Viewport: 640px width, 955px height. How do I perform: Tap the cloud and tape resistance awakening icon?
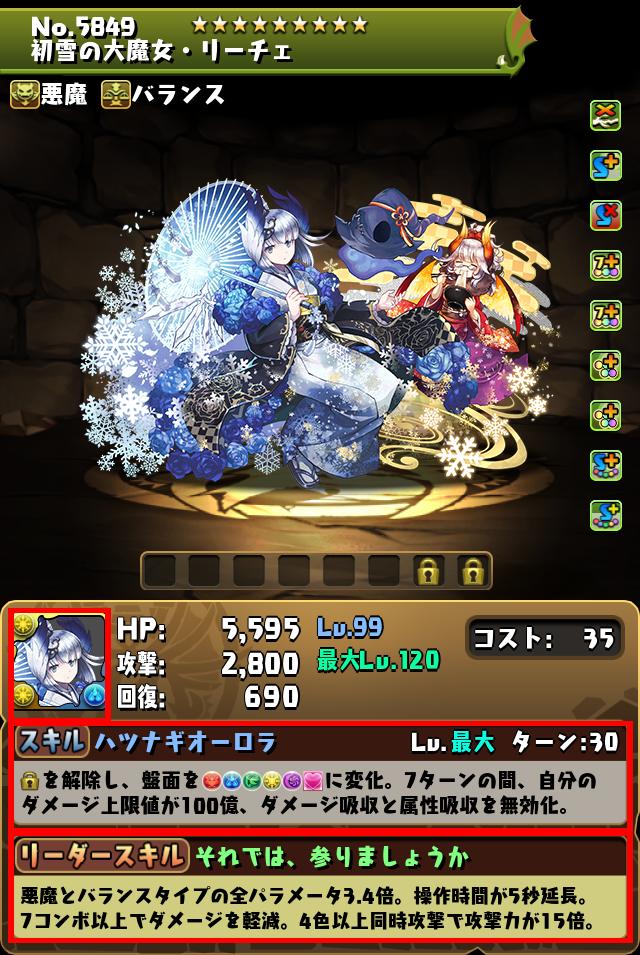coord(606,115)
